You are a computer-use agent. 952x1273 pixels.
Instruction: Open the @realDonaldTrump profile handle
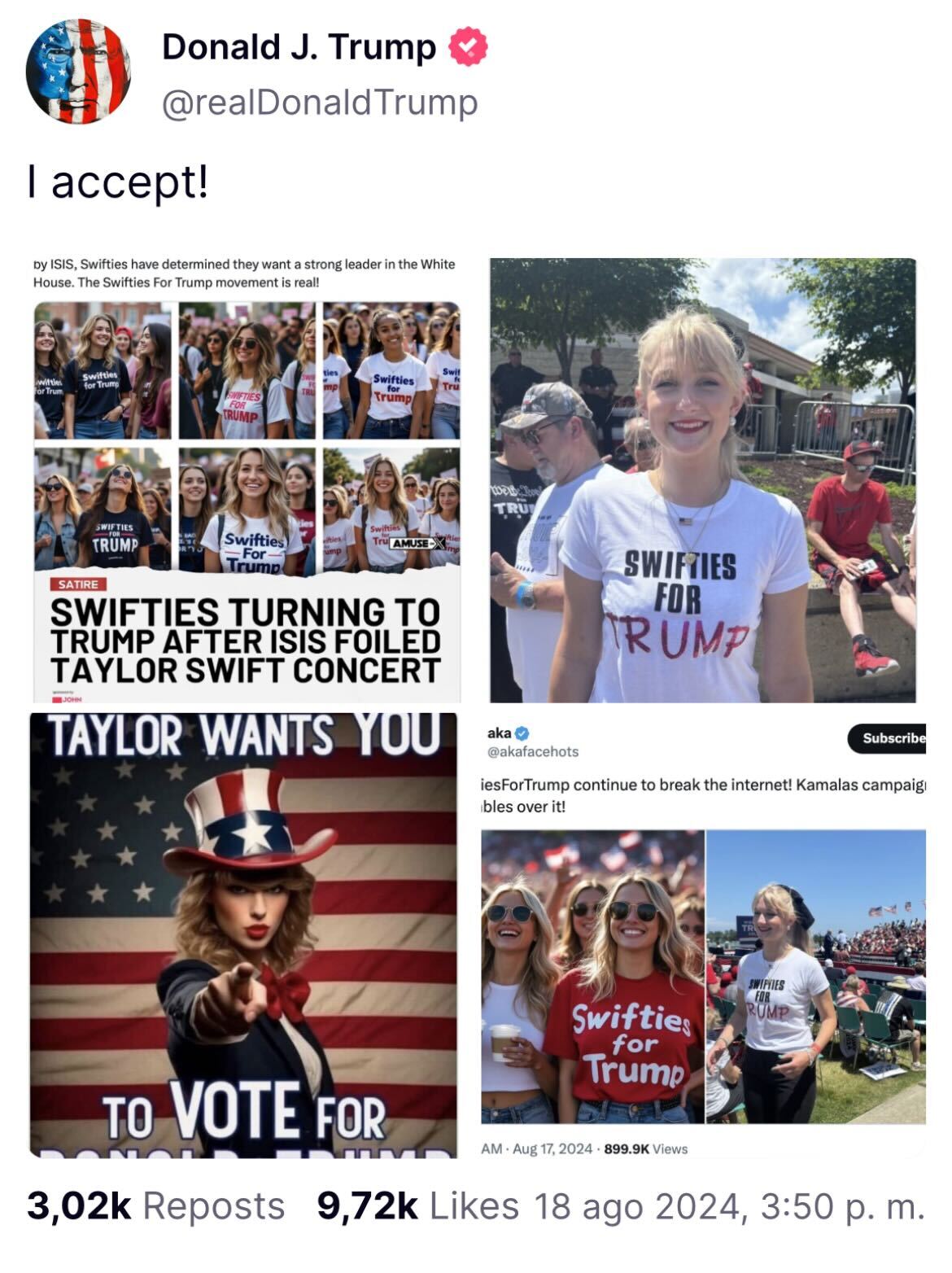[x=320, y=103]
